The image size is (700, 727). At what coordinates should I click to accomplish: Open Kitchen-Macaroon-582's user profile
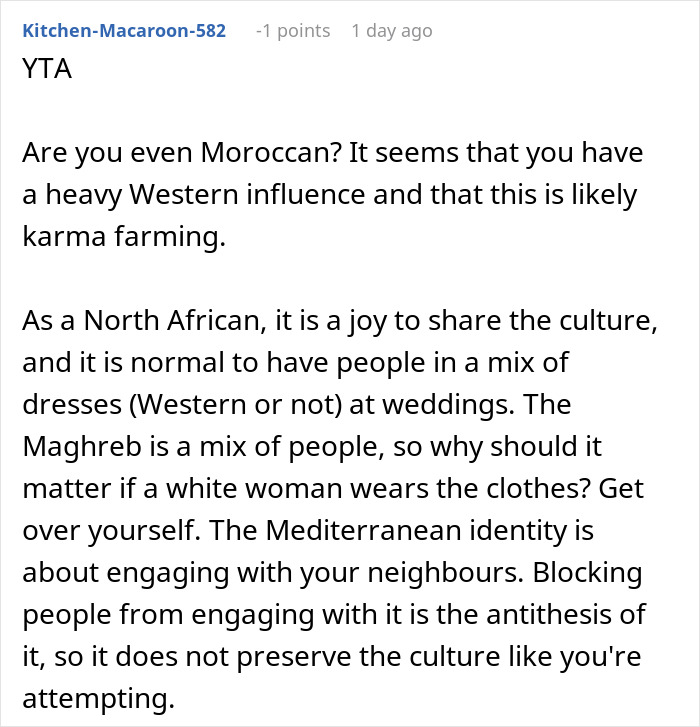click(124, 31)
